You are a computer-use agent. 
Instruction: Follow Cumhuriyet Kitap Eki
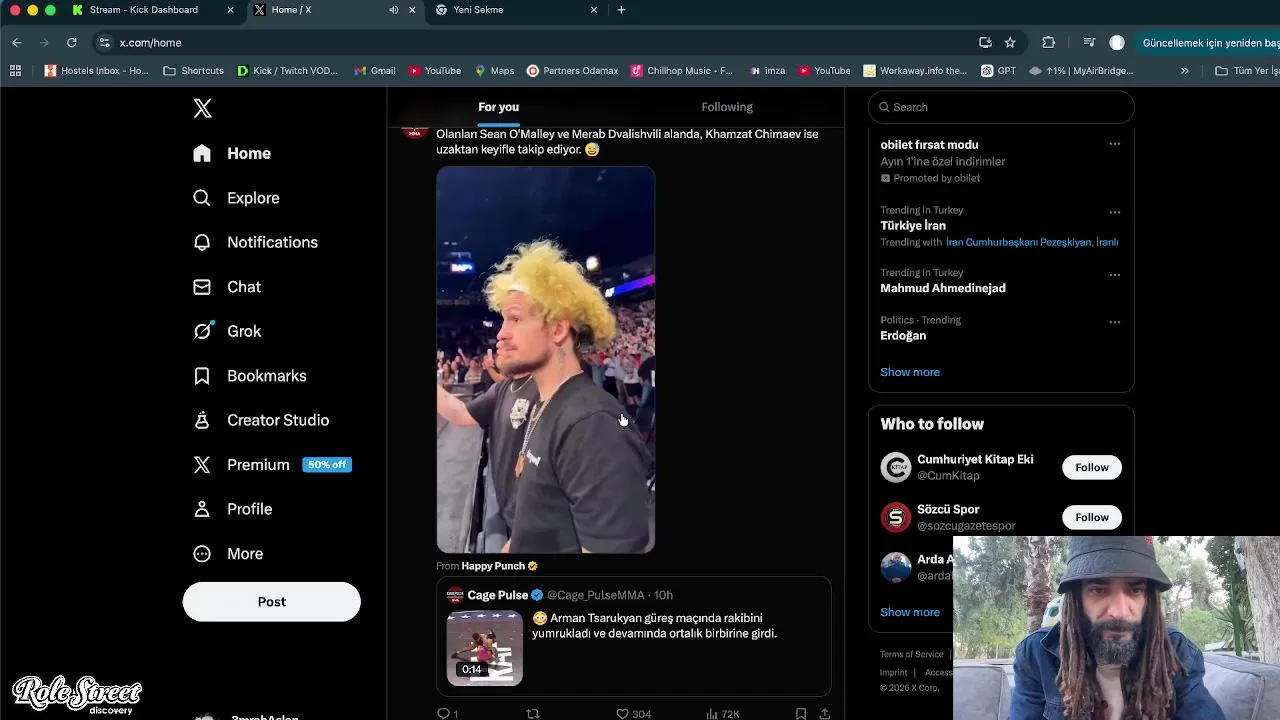1091,467
